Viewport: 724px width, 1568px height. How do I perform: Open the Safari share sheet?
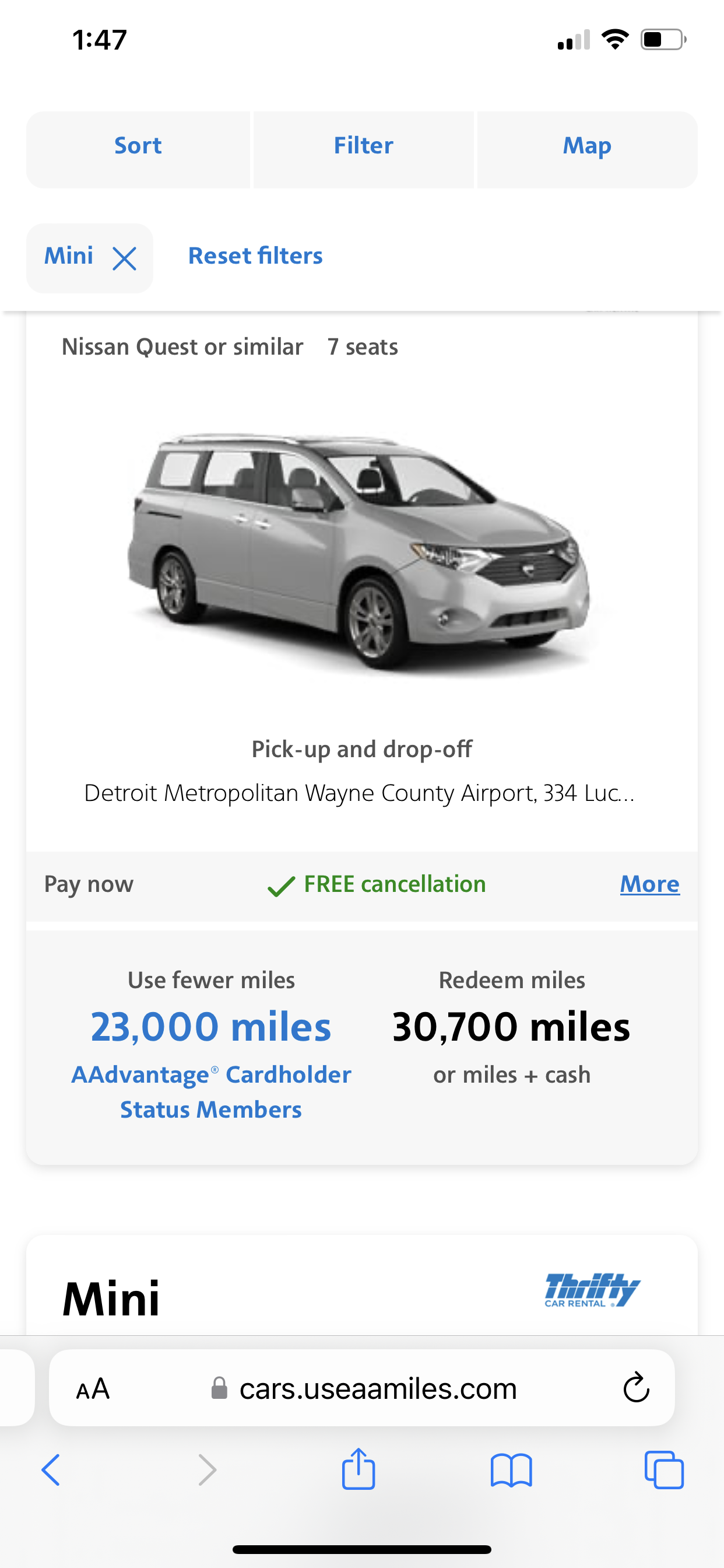359,1469
